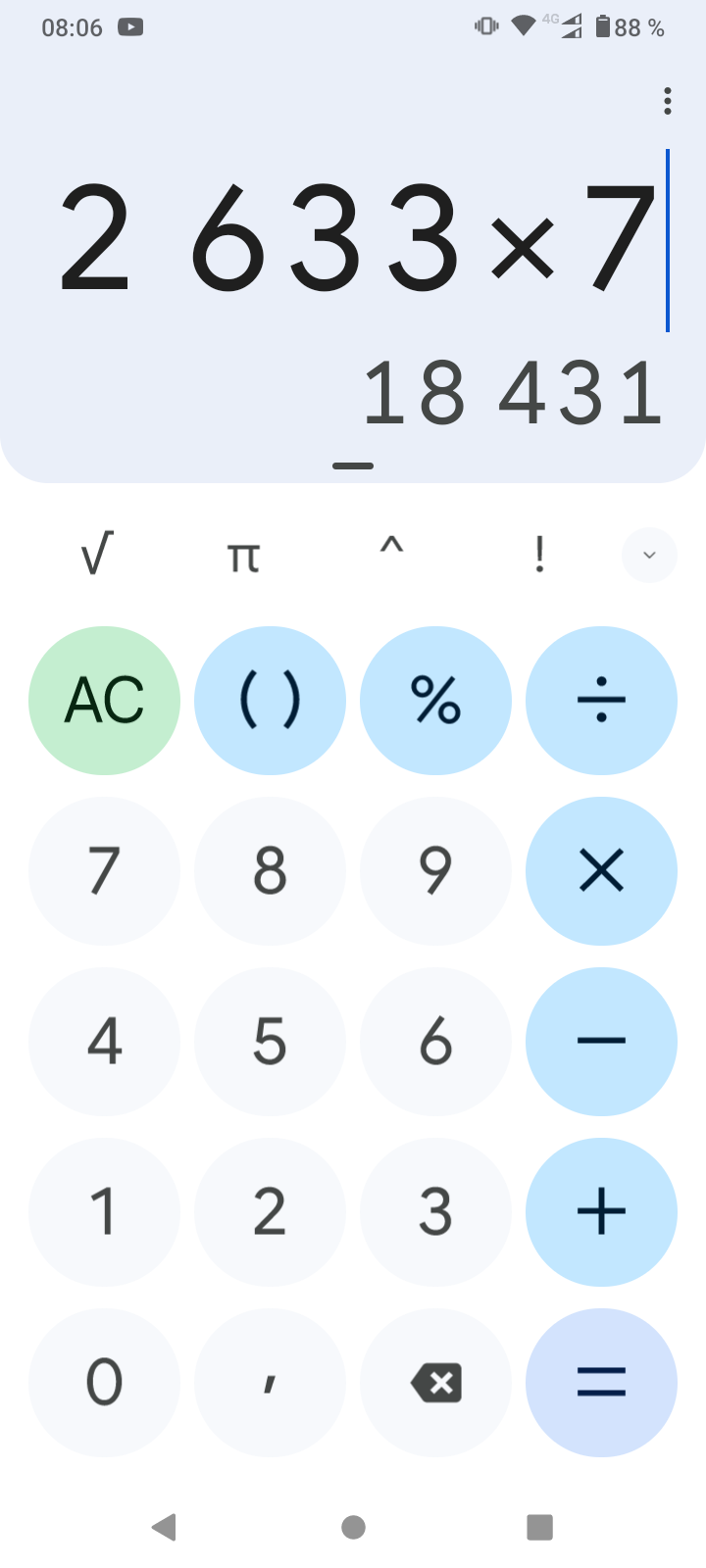
Task: Tap the exponent caret key
Action: (x=391, y=555)
